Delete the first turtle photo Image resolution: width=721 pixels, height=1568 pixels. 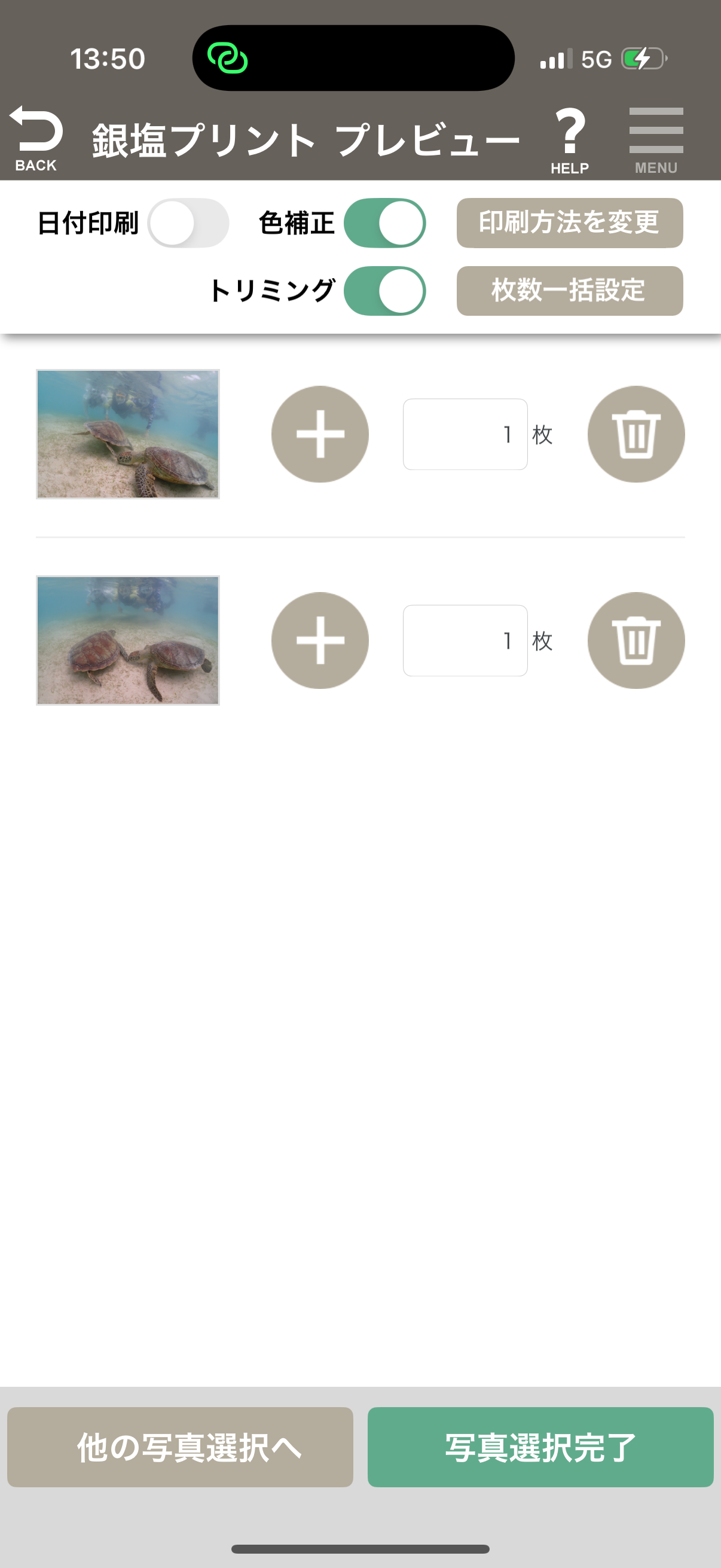coord(636,434)
